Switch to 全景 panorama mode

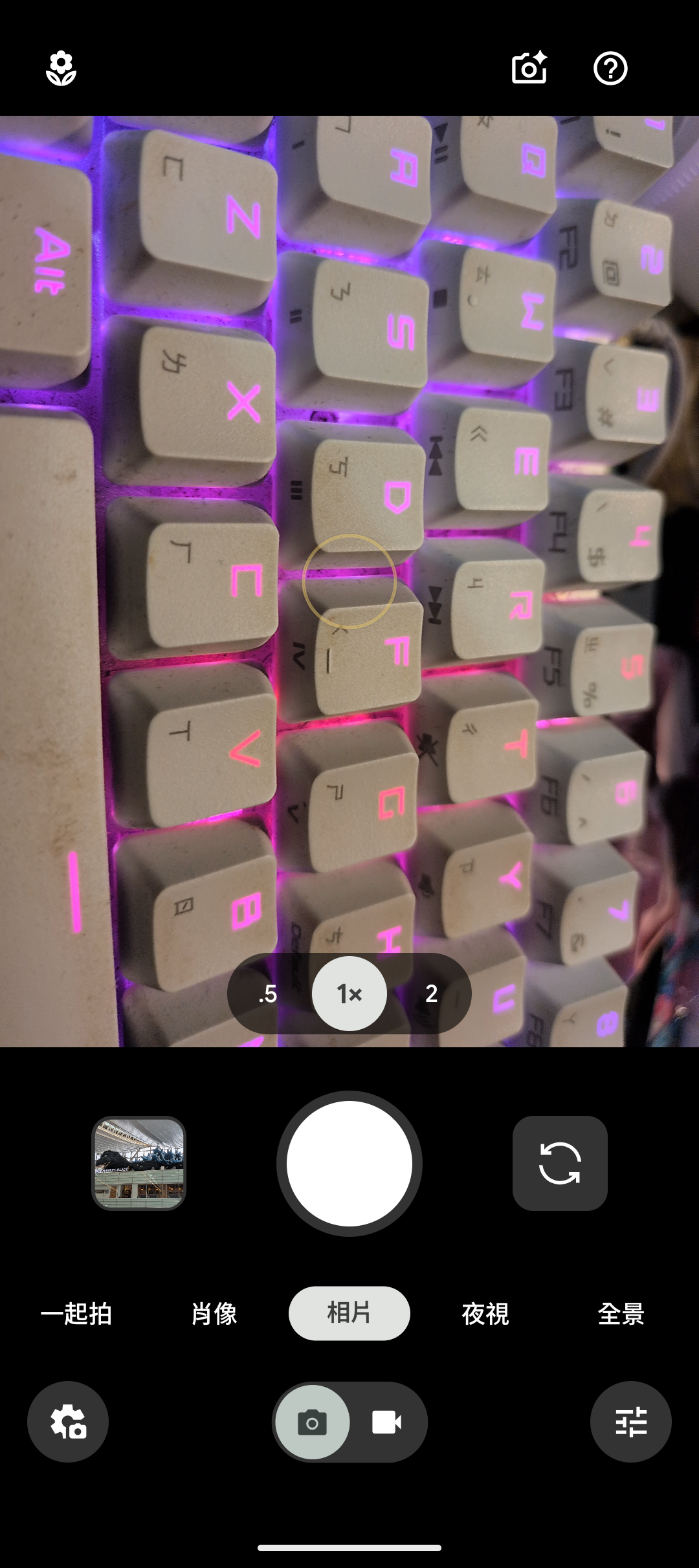pos(621,1314)
